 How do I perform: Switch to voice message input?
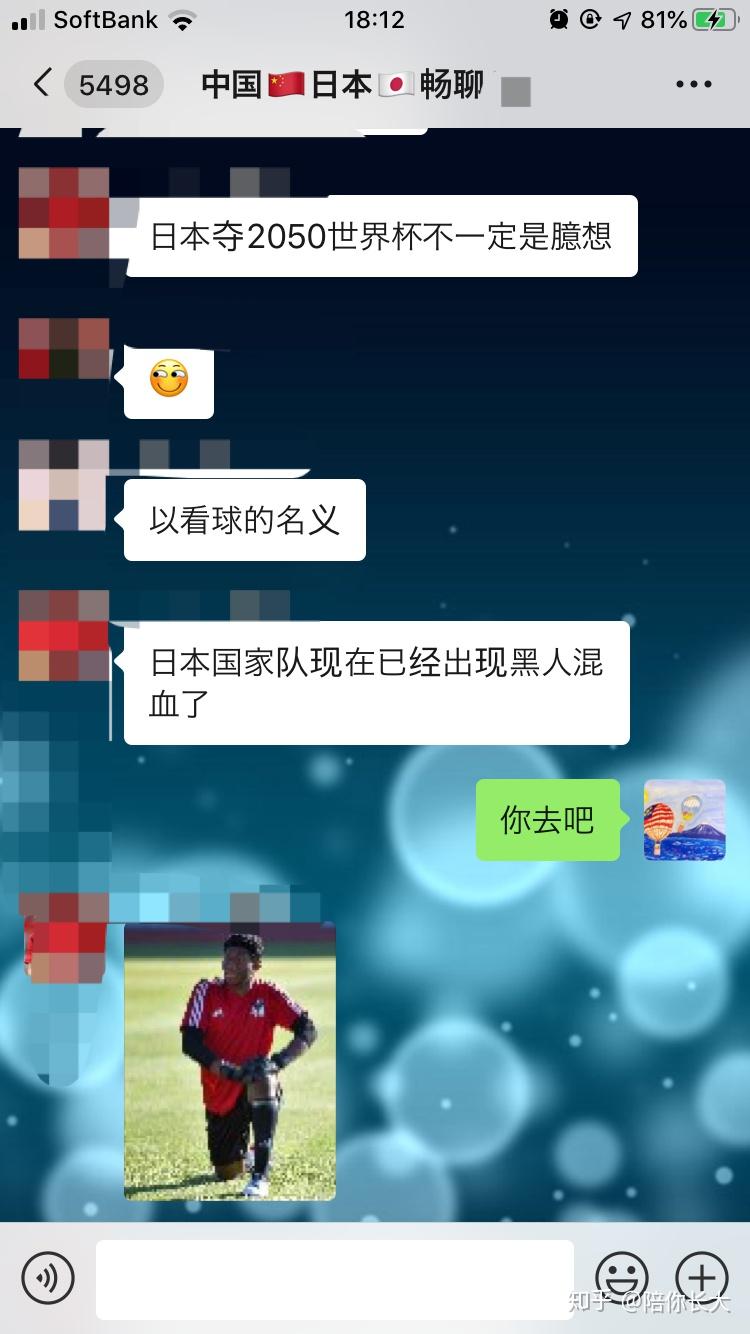click(48, 1277)
